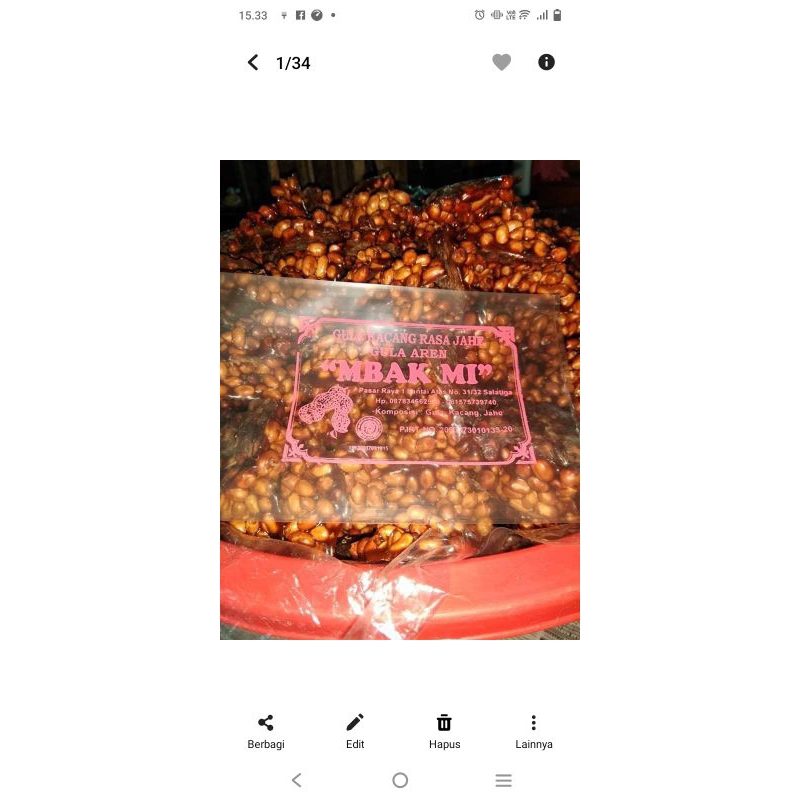Open recent apps from navigation bar
Viewport: 800px width, 800px height.
click(503, 780)
